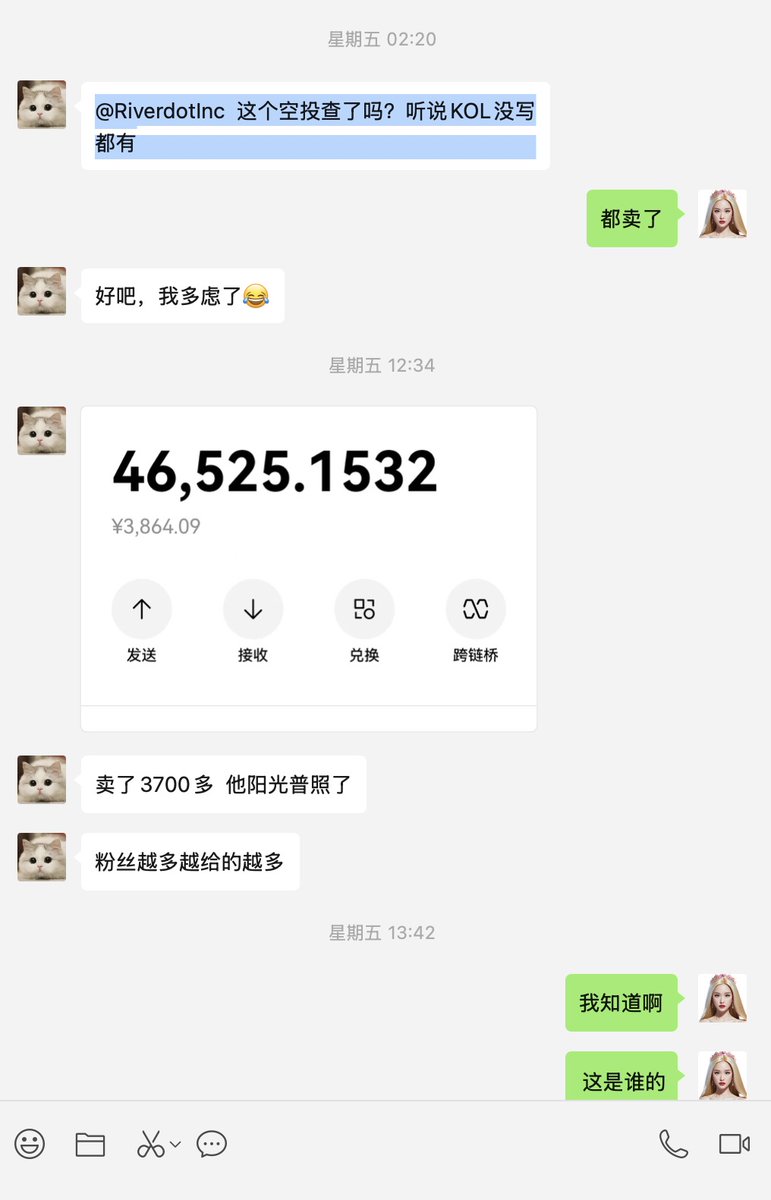
Task: Open the cat avatar beside "好吧，我多虑了"
Action: pos(42,292)
